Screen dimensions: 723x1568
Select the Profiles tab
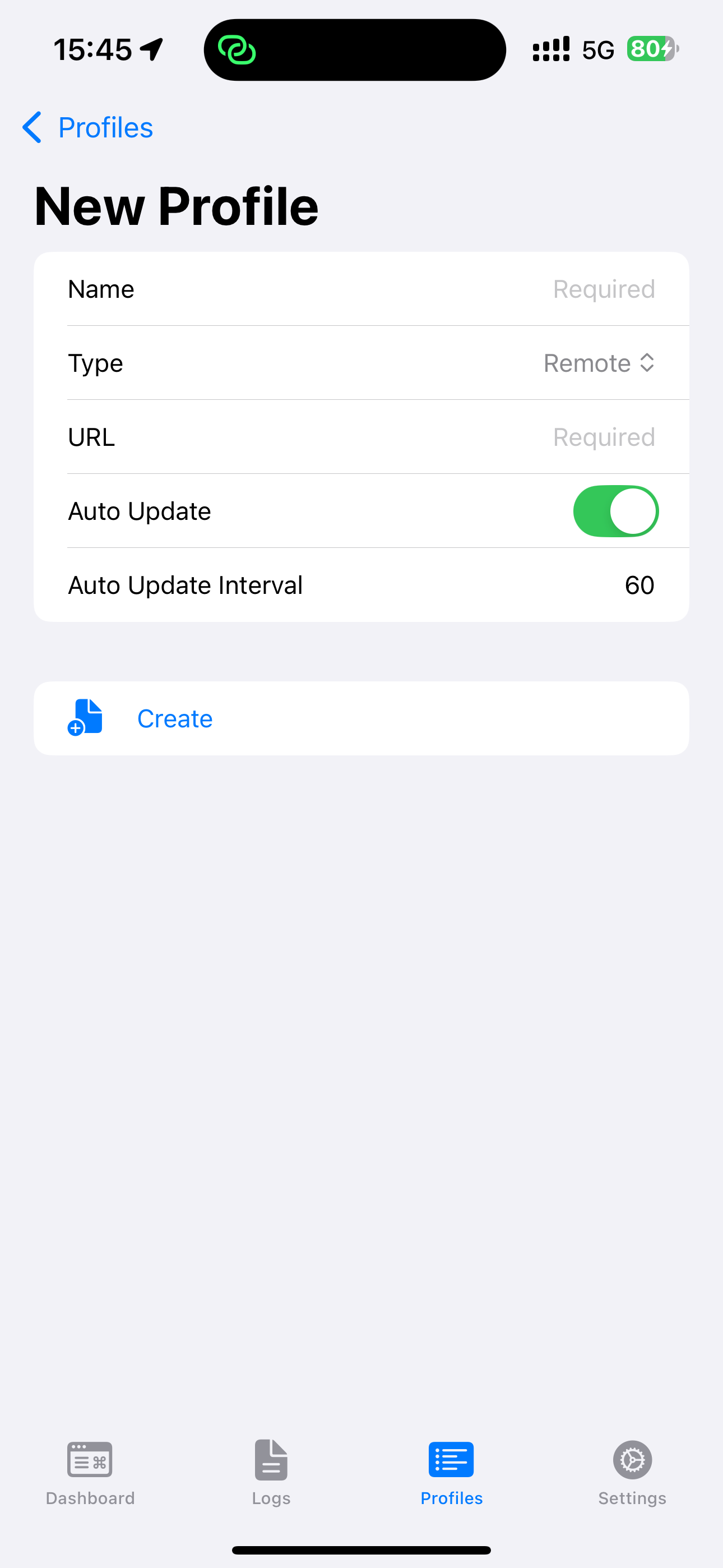pyautogui.click(x=452, y=1472)
